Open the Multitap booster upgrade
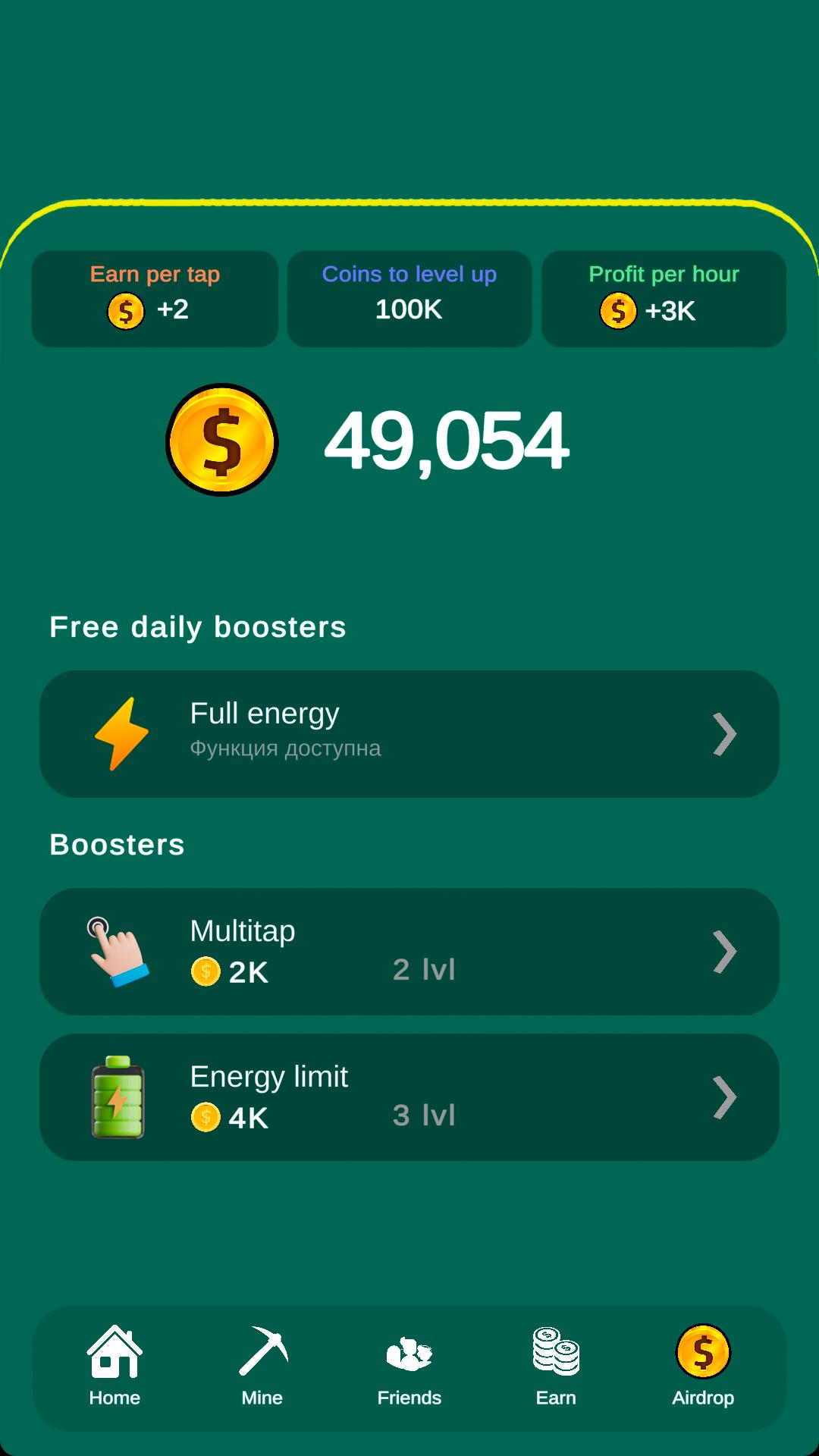This screenshot has width=819, height=1456. pyautogui.click(x=409, y=951)
